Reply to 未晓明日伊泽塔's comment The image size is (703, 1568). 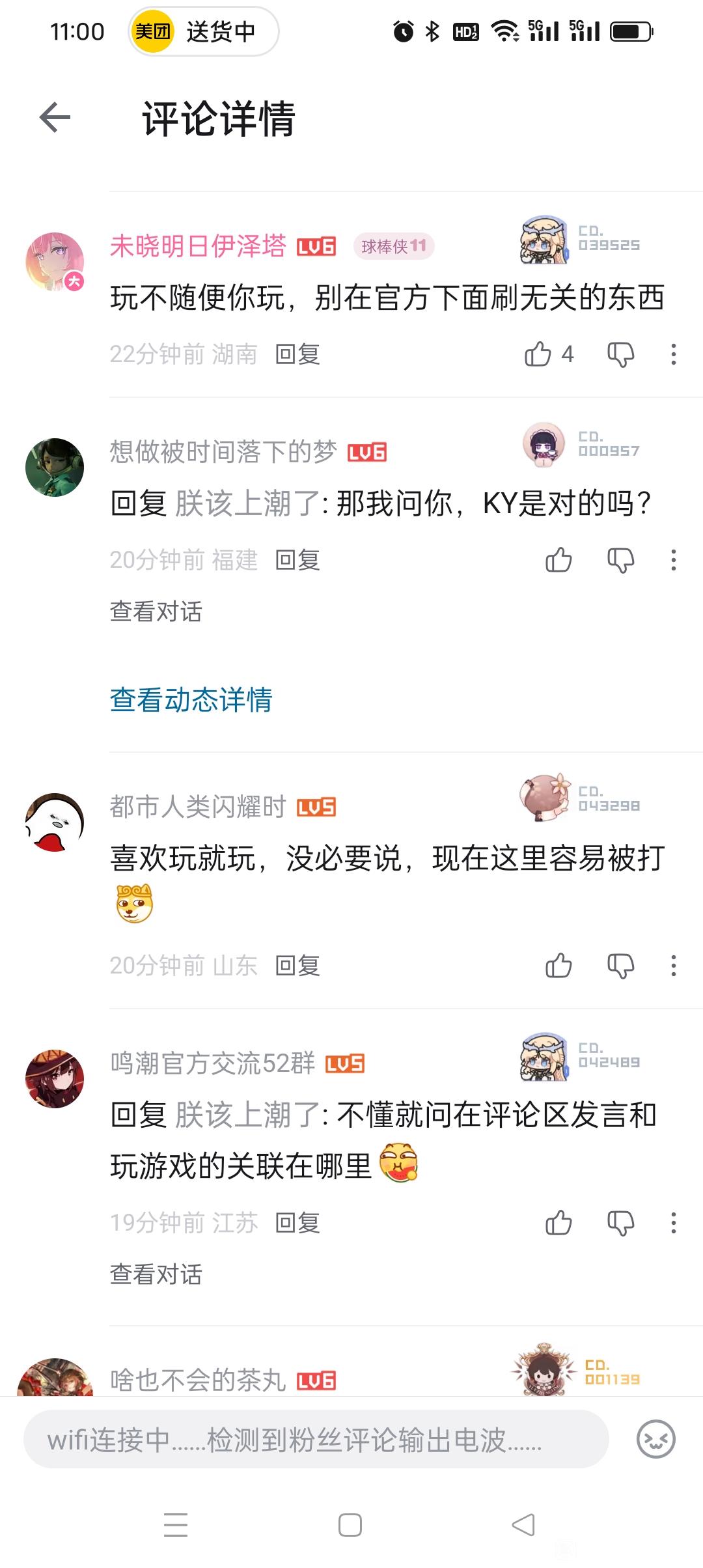click(297, 354)
